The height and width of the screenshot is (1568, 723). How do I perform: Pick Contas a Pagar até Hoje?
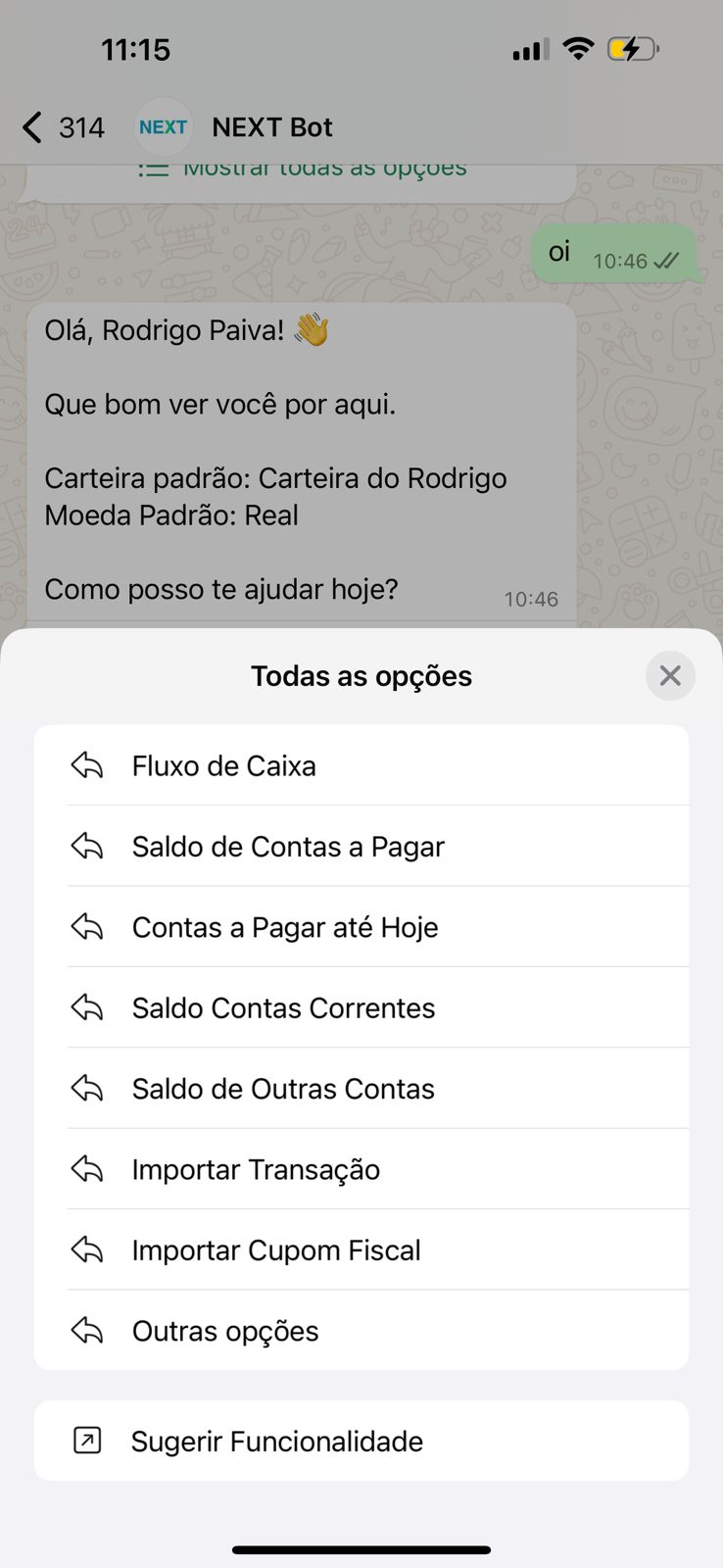pyautogui.click(x=361, y=927)
